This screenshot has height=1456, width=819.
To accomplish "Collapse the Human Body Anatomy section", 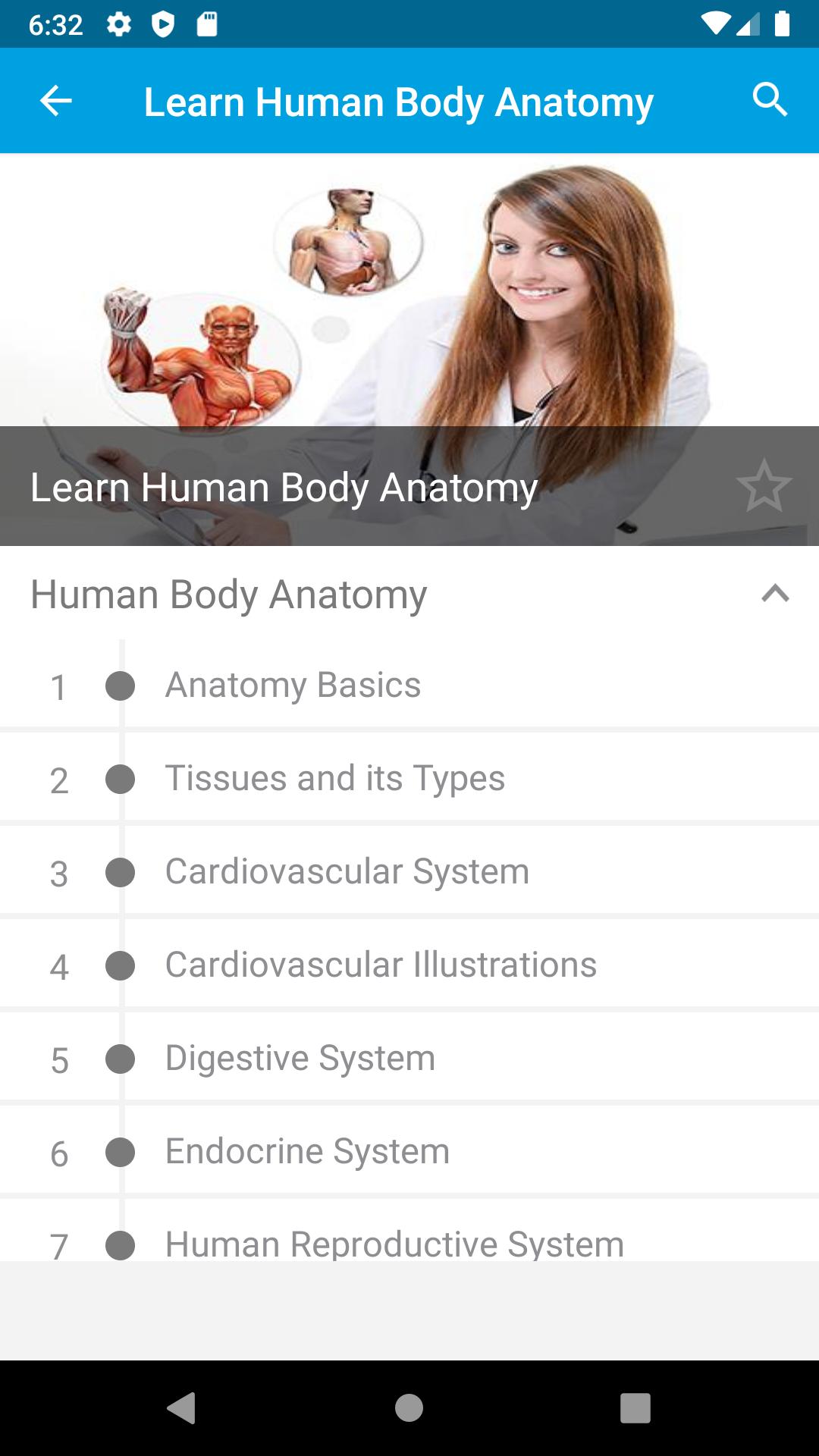I will (x=775, y=594).
